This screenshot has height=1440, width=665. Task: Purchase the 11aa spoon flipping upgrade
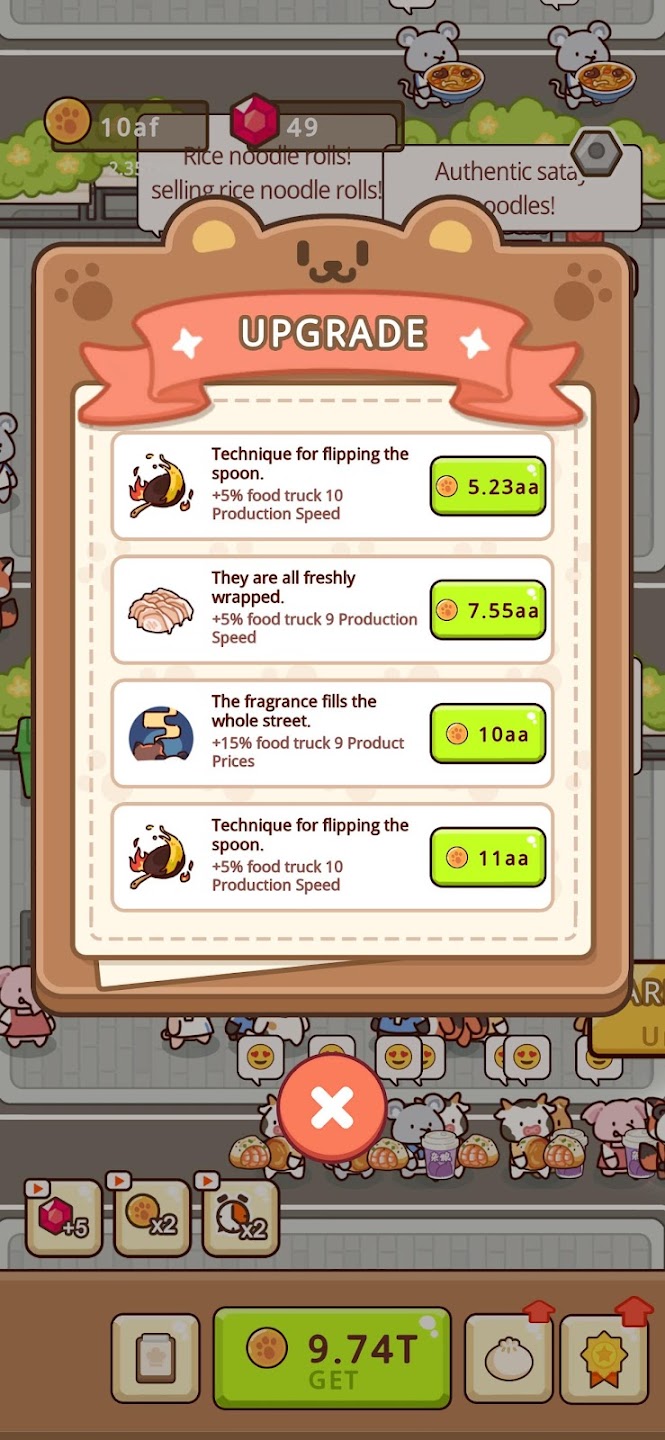488,858
